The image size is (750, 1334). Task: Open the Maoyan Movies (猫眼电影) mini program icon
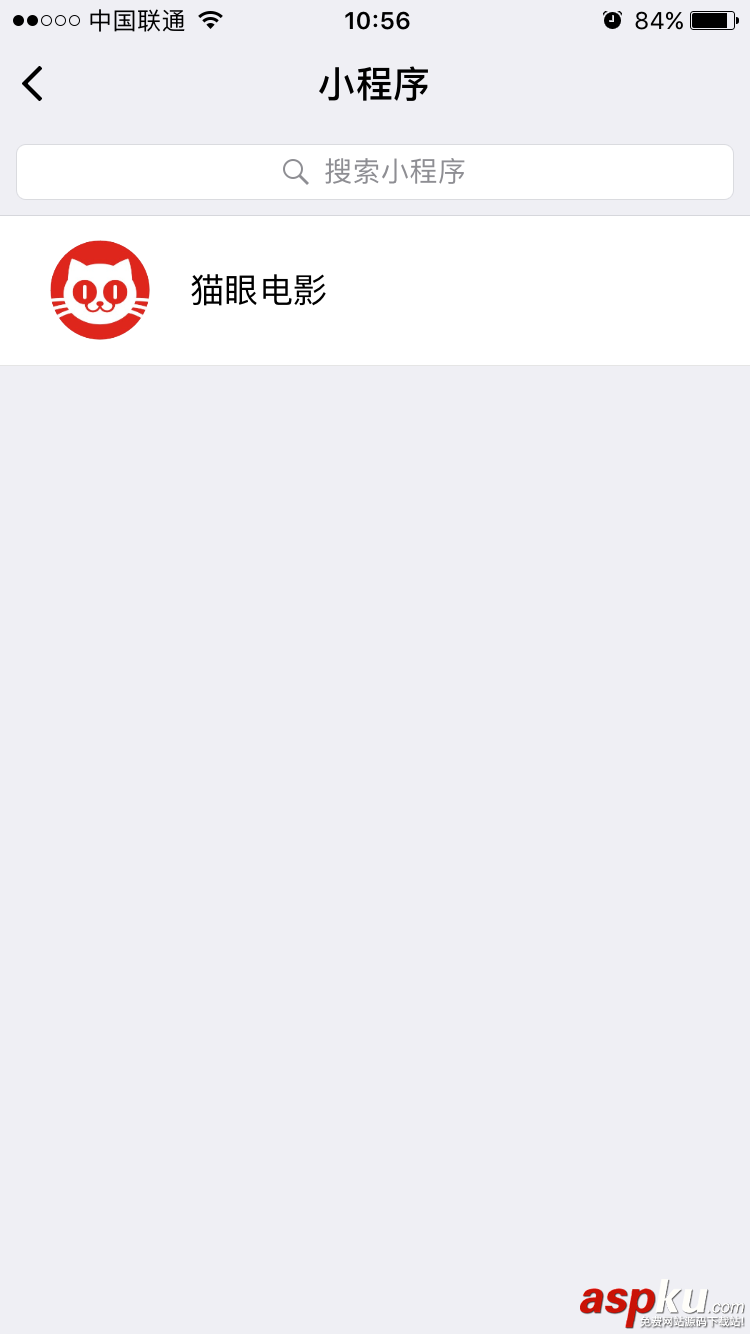tap(99, 290)
